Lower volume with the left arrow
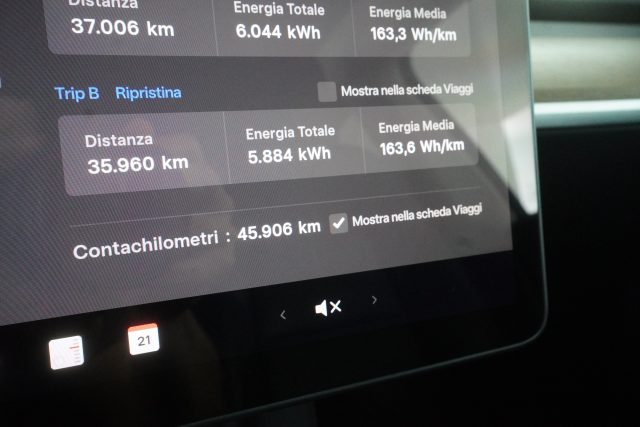The height and width of the screenshot is (427, 640). click(x=283, y=315)
